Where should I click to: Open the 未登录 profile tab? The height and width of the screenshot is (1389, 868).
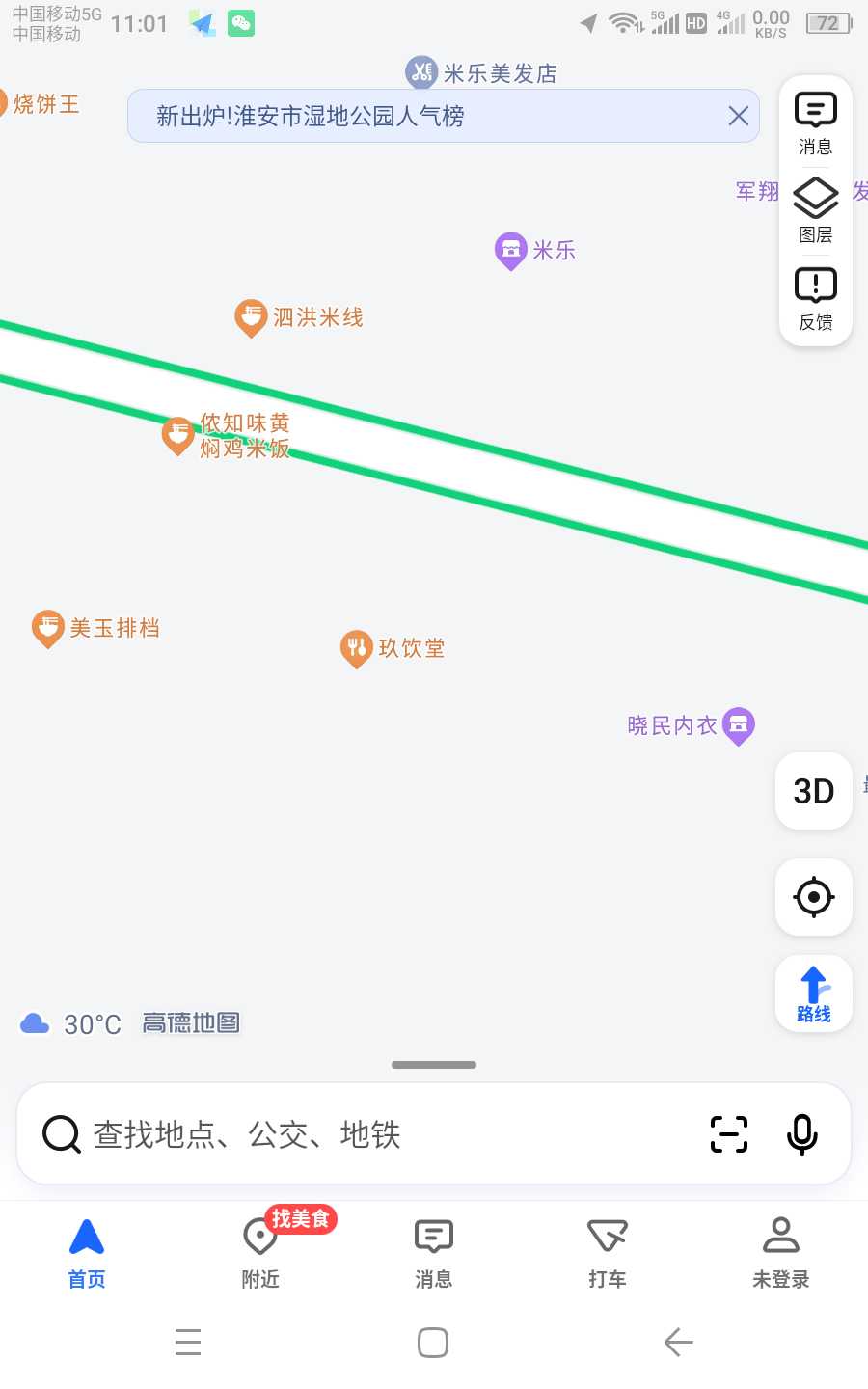coord(781,1252)
